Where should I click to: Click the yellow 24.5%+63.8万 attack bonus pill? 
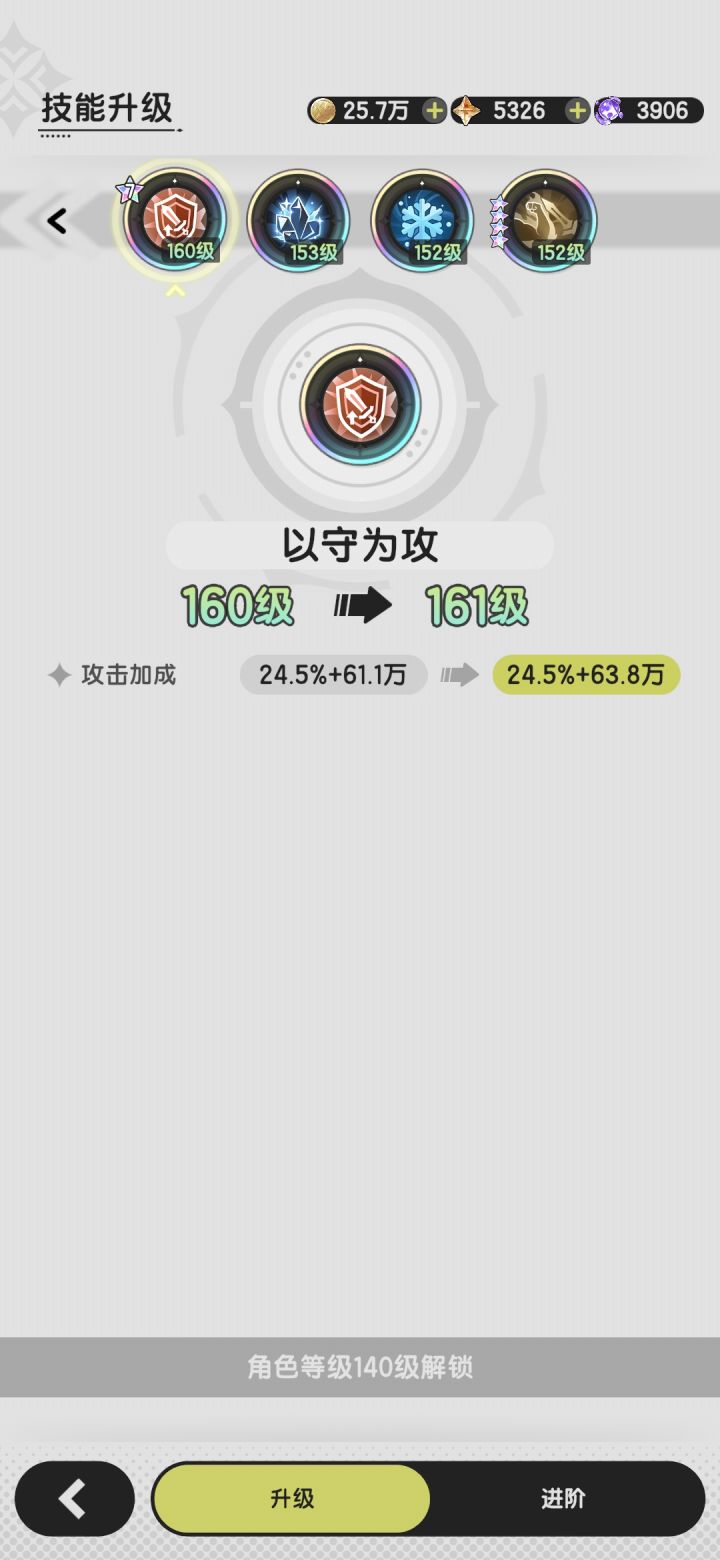[585, 675]
